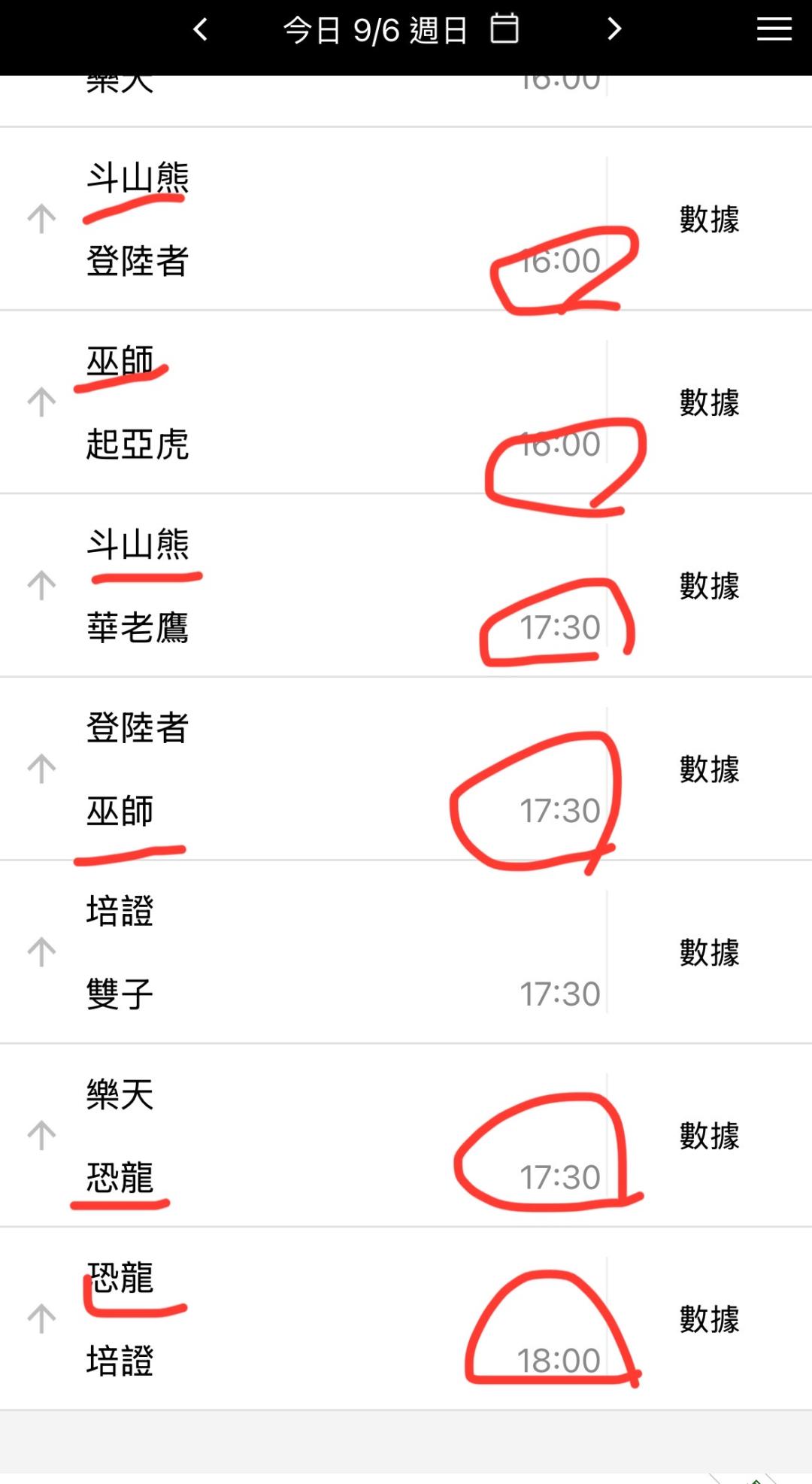Image resolution: width=812 pixels, height=1484 pixels.
Task: Tap the up arrow beside 巫師 vs 起亞虎
Action: pyautogui.click(x=41, y=402)
